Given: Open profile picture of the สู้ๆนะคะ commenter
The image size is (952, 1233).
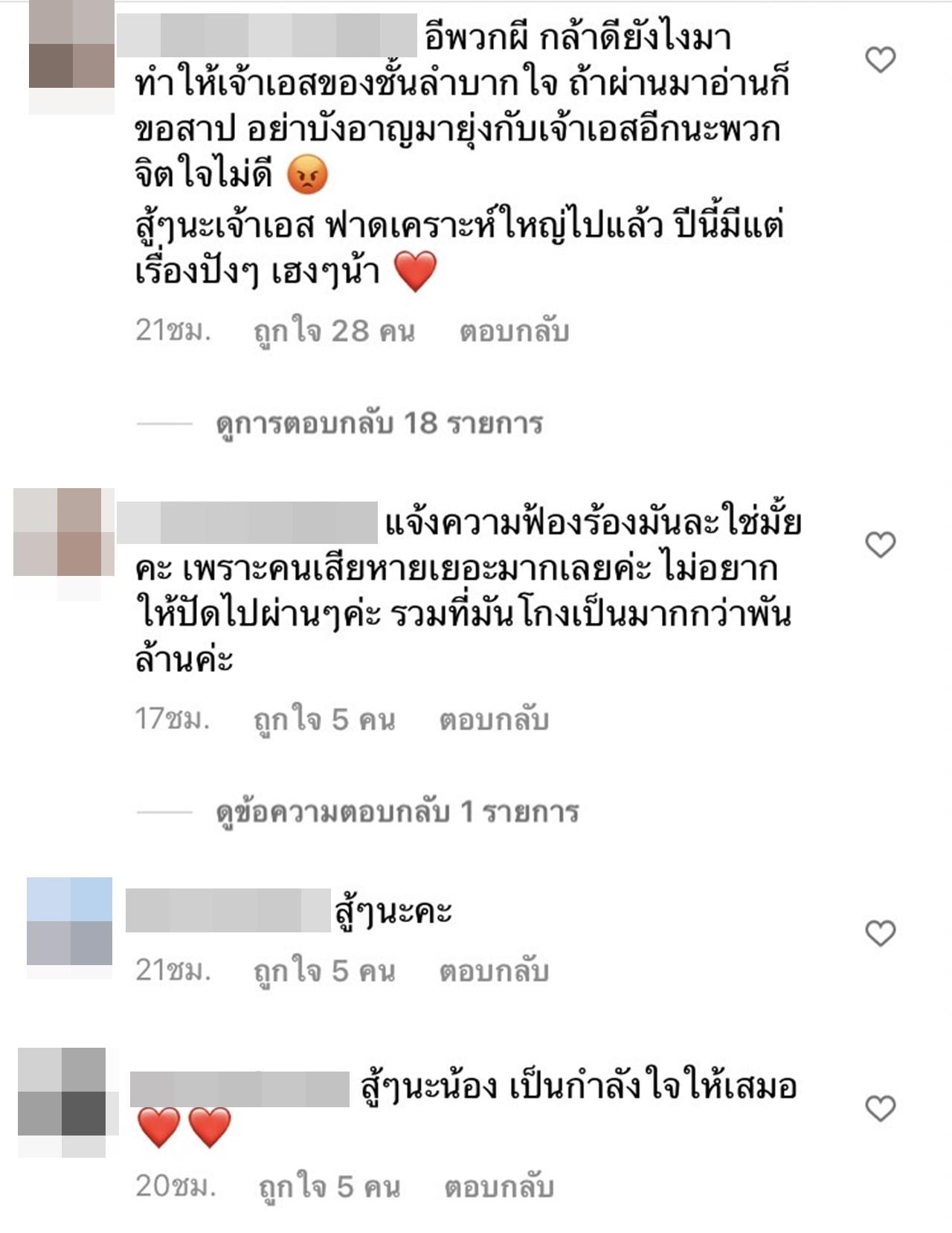Looking at the screenshot, I should click(x=69, y=921).
